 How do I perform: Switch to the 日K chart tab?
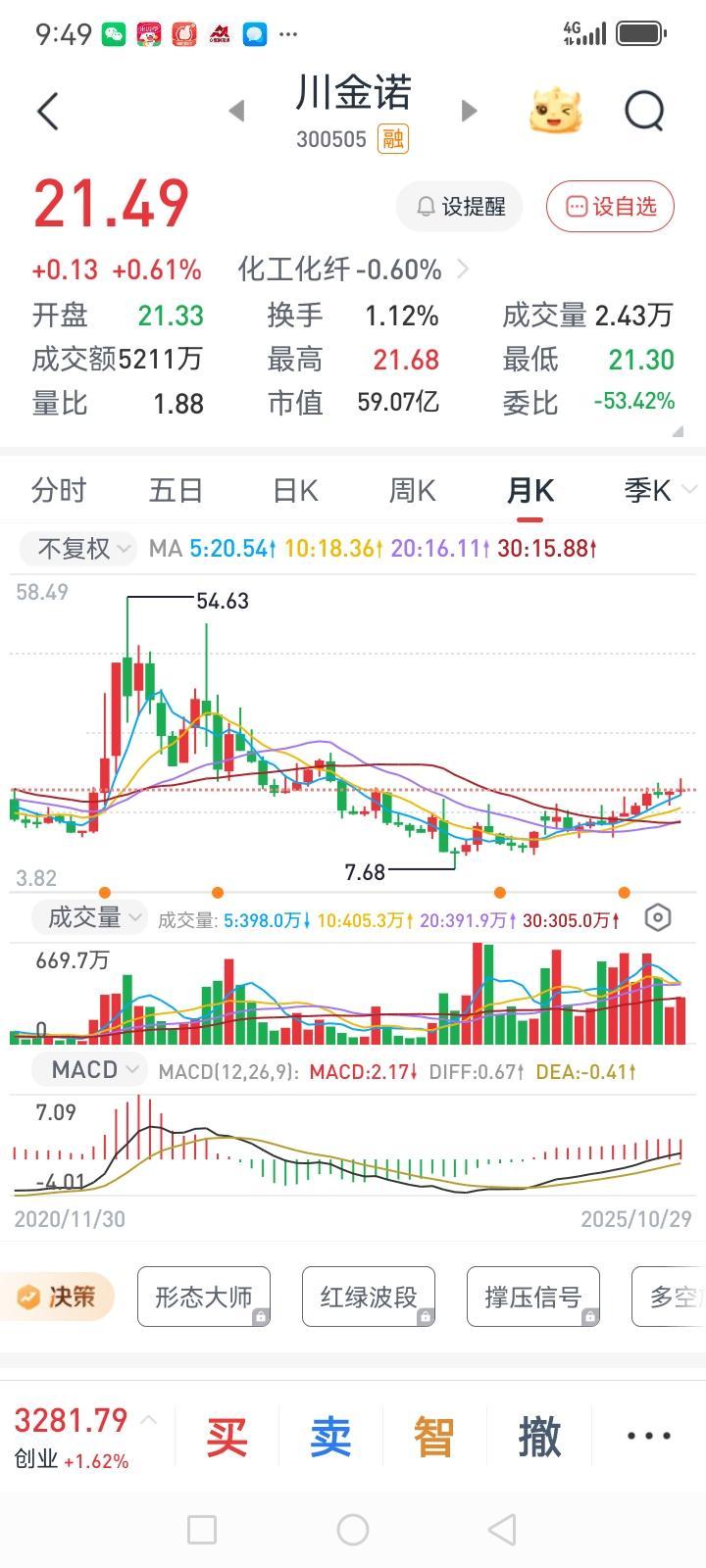point(293,490)
